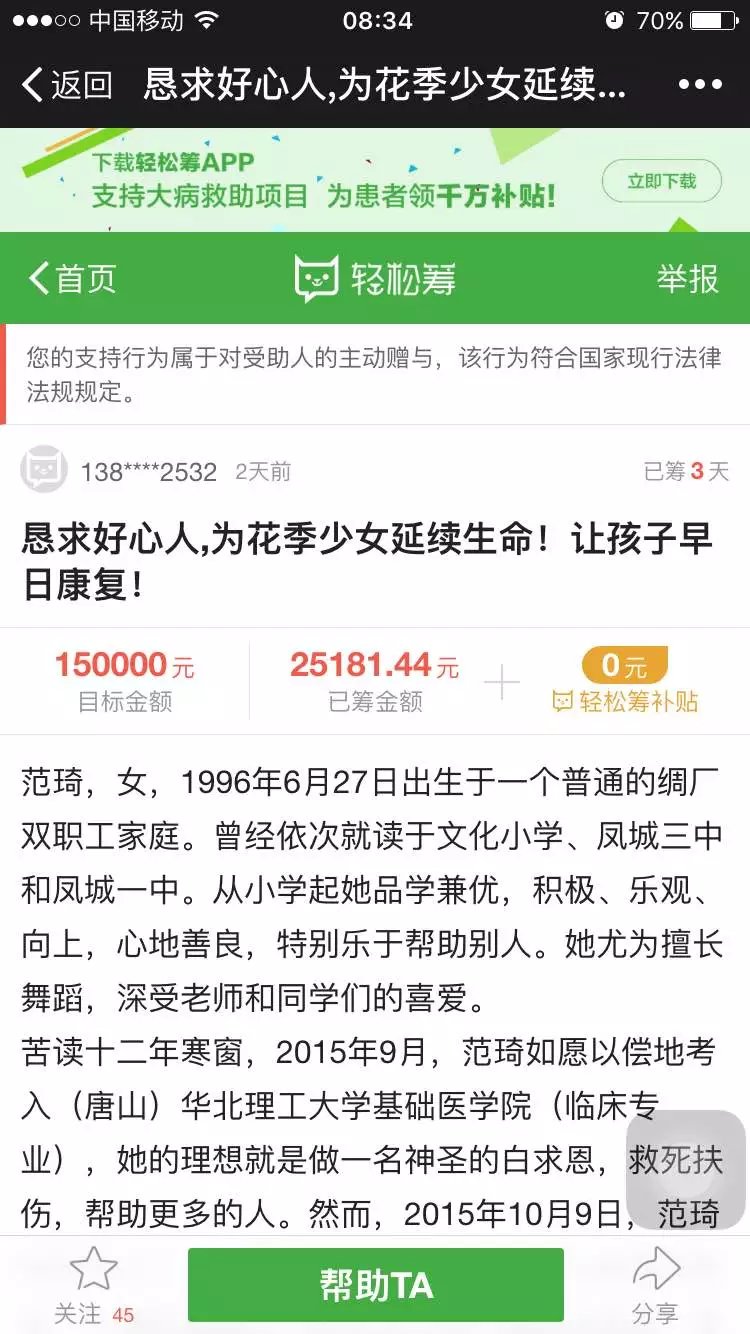750x1334 pixels.
Task: Follow the campaign with 关注 star
Action: [93, 1284]
